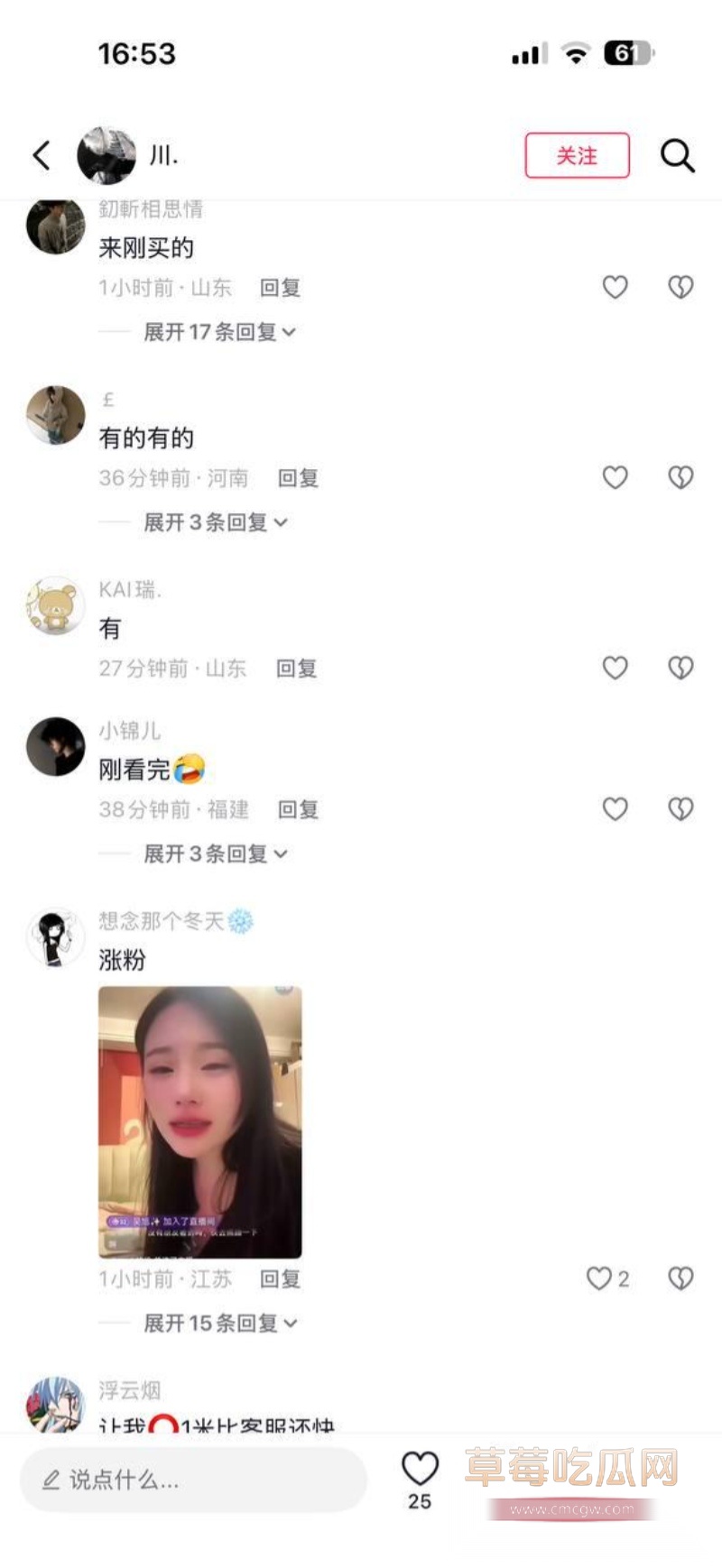
Task: Expand the 15 replies under 涨粉 comment
Action: tap(214, 1323)
